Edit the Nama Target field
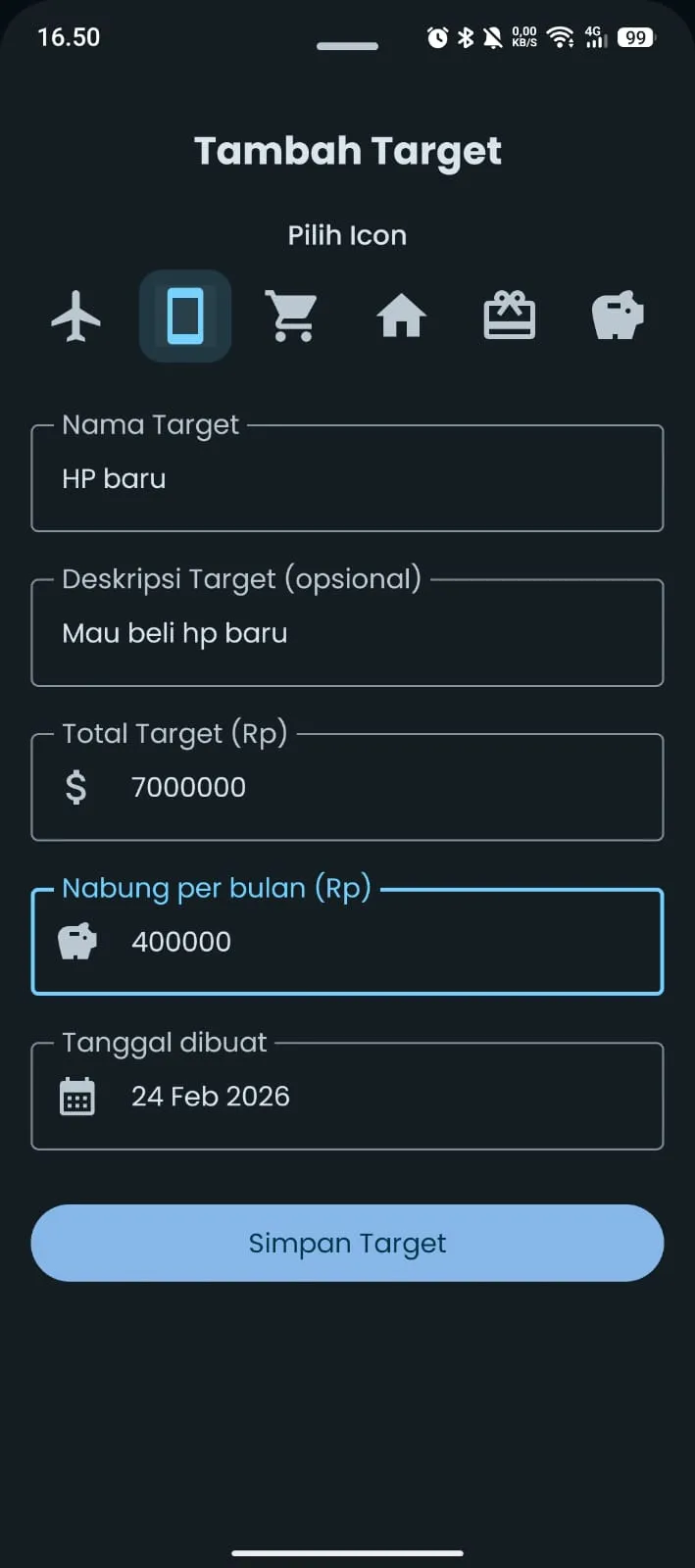 pyautogui.click(x=347, y=479)
